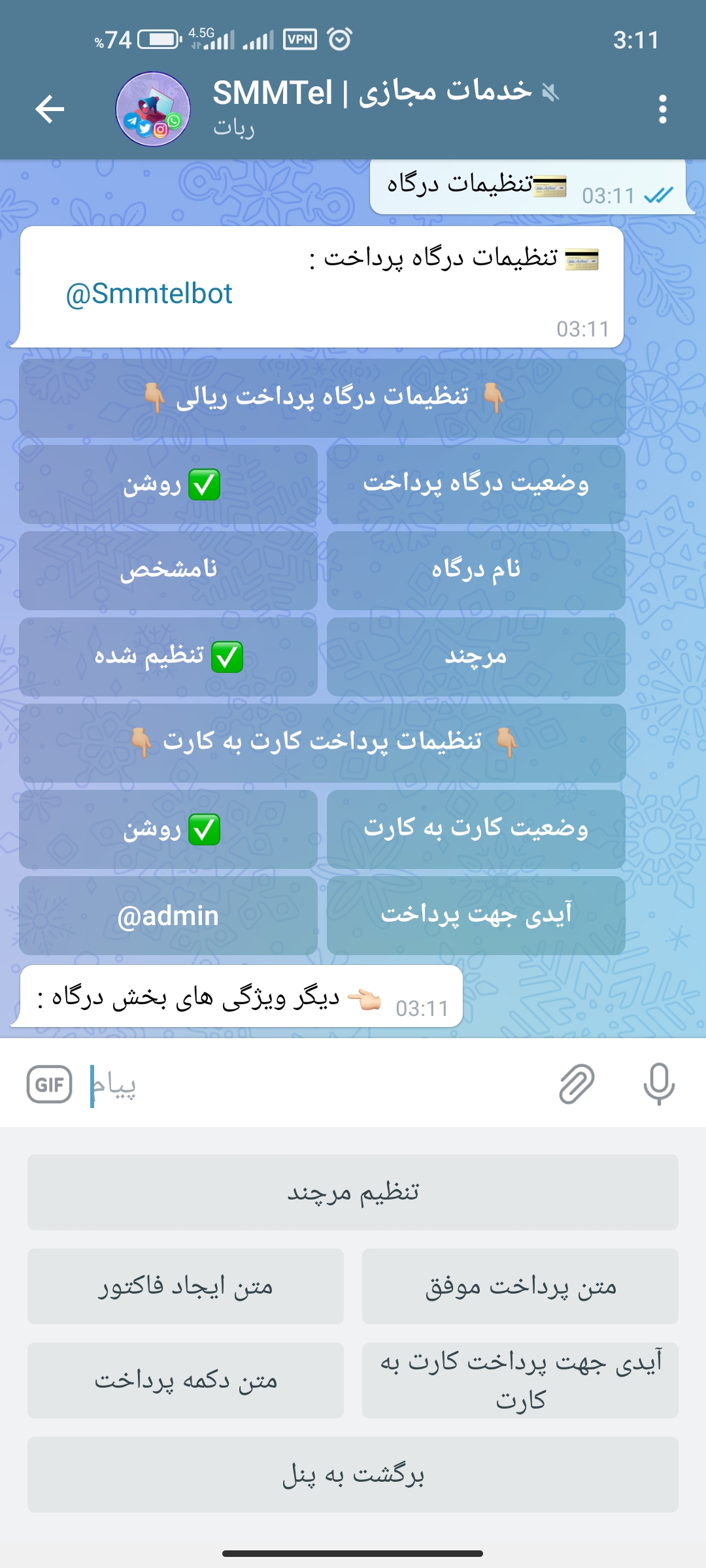Tap the آیدی جهت پرداخت inline button
The width and height of the screenshot is (706, 1568).
[476, 915]
